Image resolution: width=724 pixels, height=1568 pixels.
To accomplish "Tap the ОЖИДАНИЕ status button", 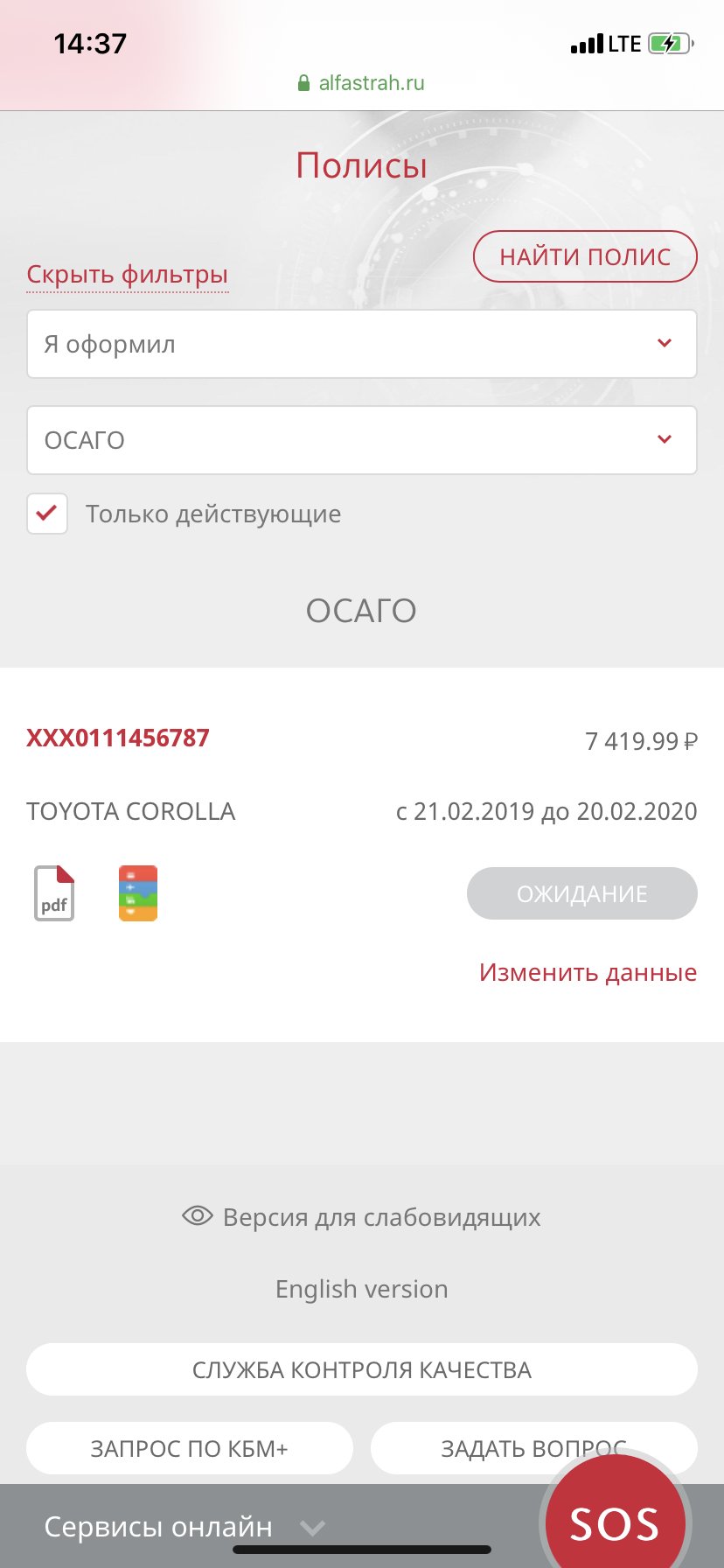I will pyautogui.click(x=582, y=893).
